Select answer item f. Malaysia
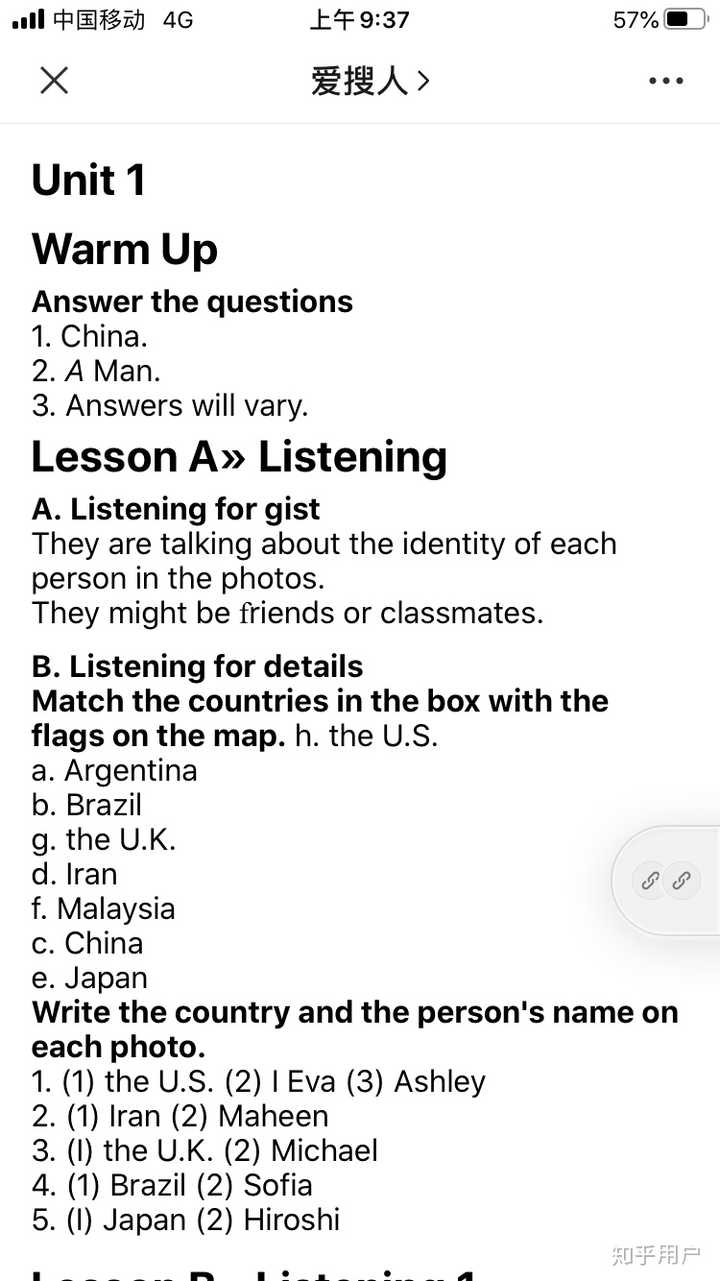This screenshot has height=1281, width=720. pos(103,909)
